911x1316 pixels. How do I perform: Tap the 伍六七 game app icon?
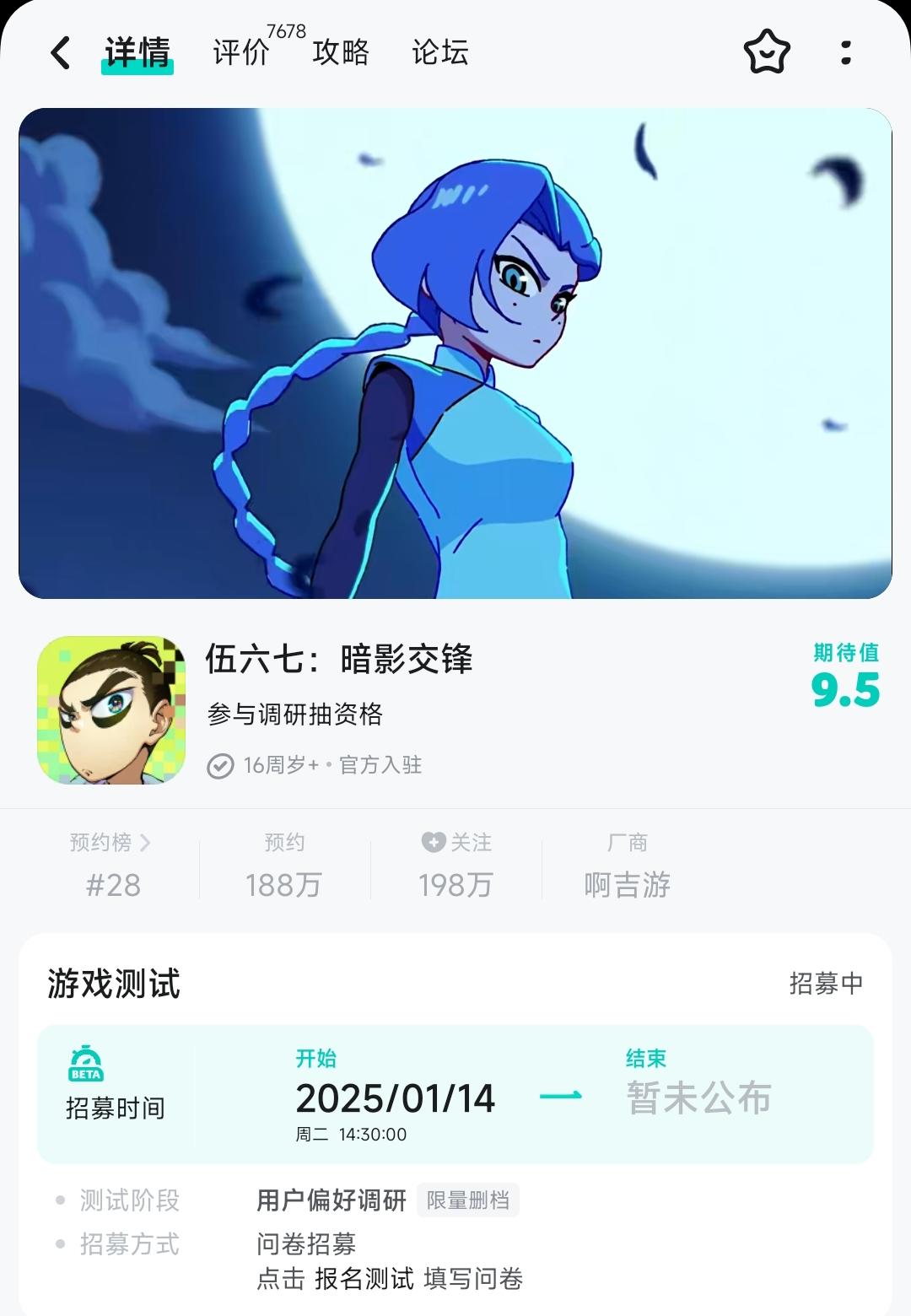pos(112,711)
